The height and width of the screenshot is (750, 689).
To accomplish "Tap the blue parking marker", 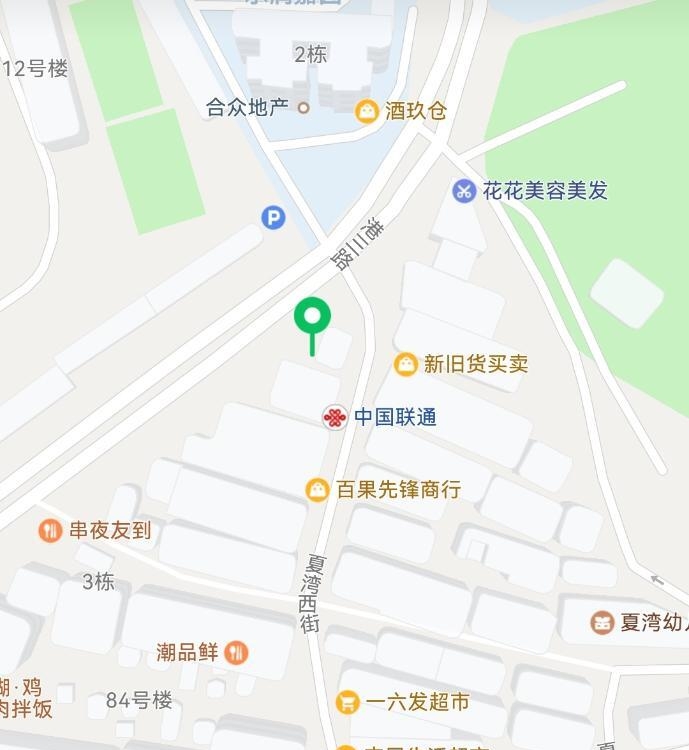I will pyautogui.click(x=273, y=217).
